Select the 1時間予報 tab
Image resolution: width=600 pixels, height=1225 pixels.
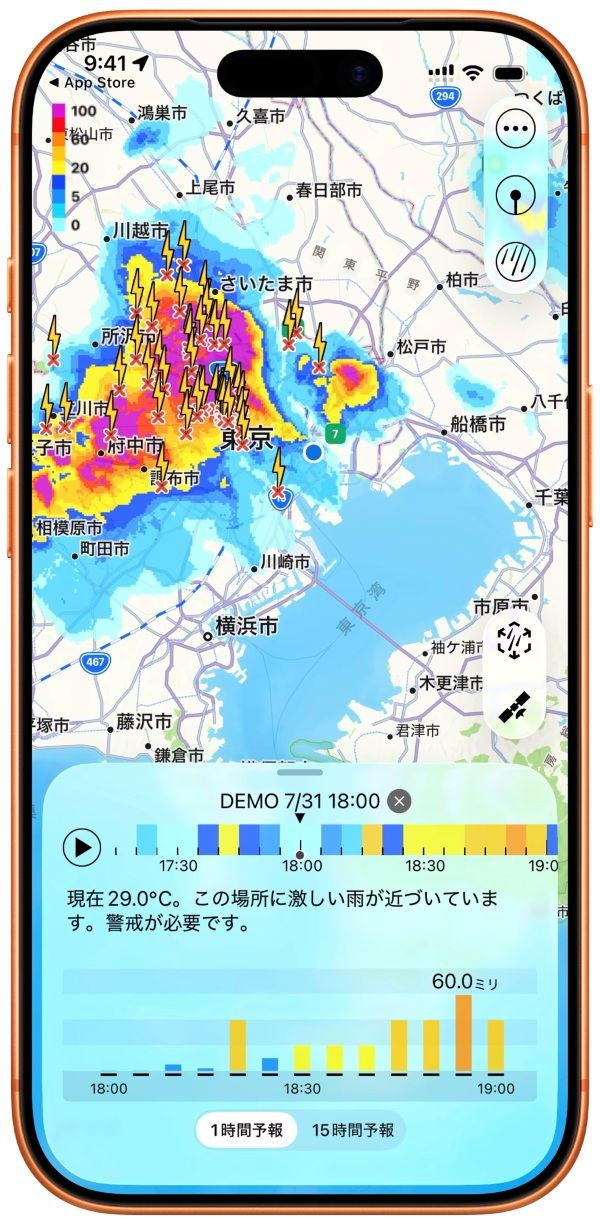pos(247,1131)
